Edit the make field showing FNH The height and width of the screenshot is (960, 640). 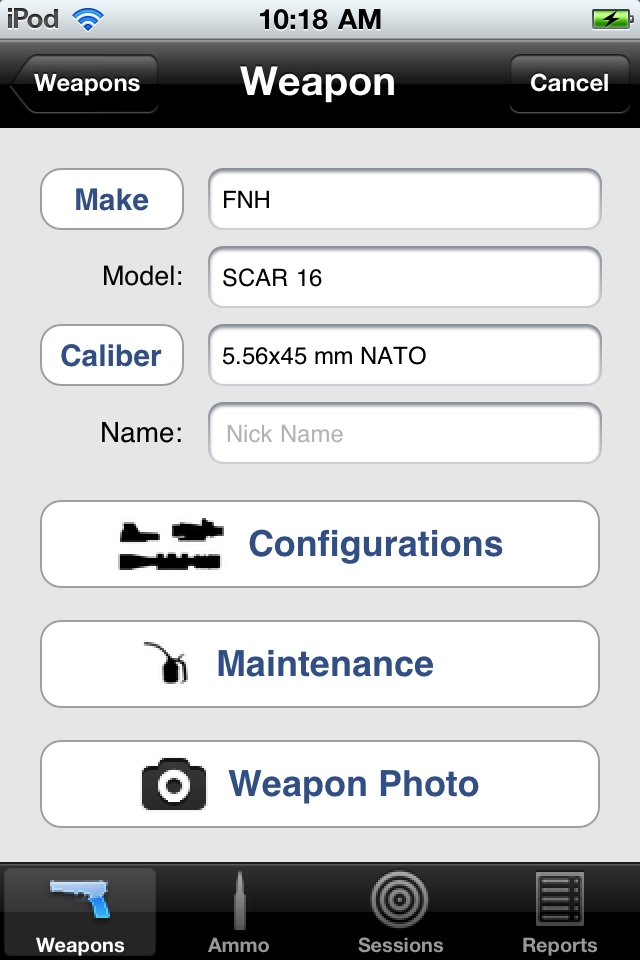click(x=404, y=199)
